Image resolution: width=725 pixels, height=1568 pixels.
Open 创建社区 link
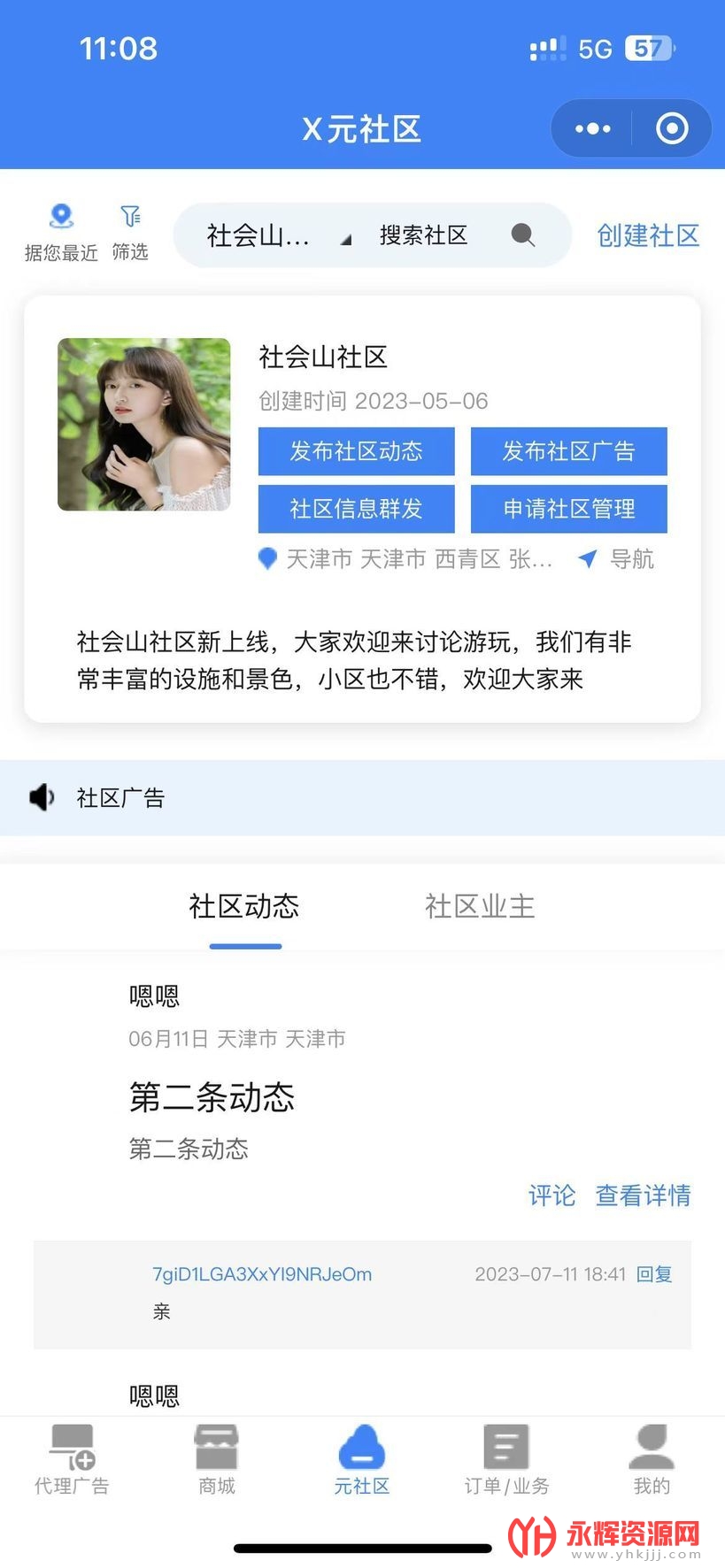pyautogui.click(x=648, y=235)
